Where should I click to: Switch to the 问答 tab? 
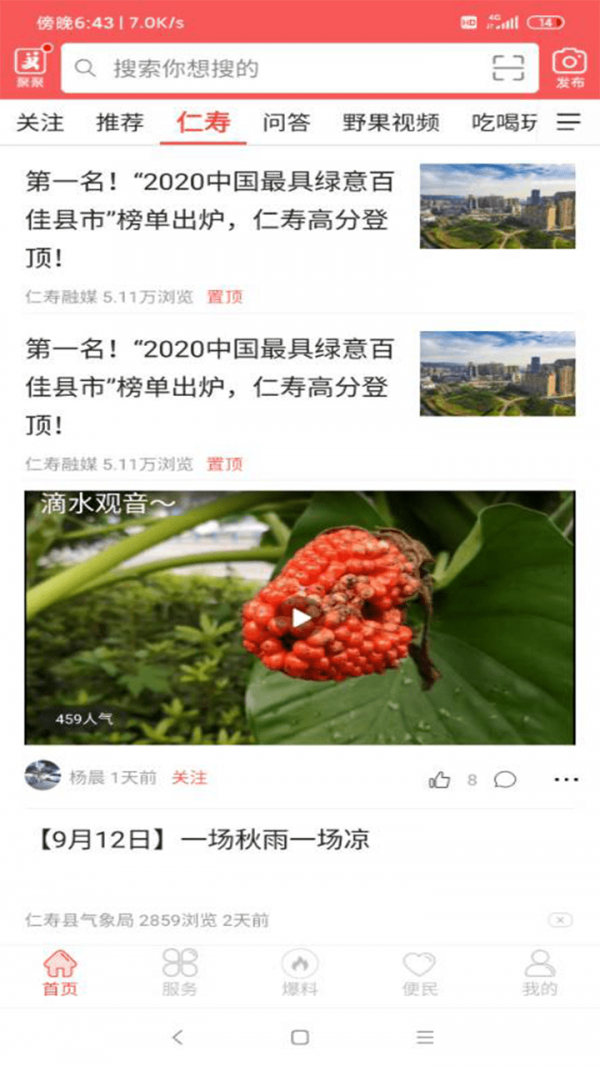pos(287,123)
